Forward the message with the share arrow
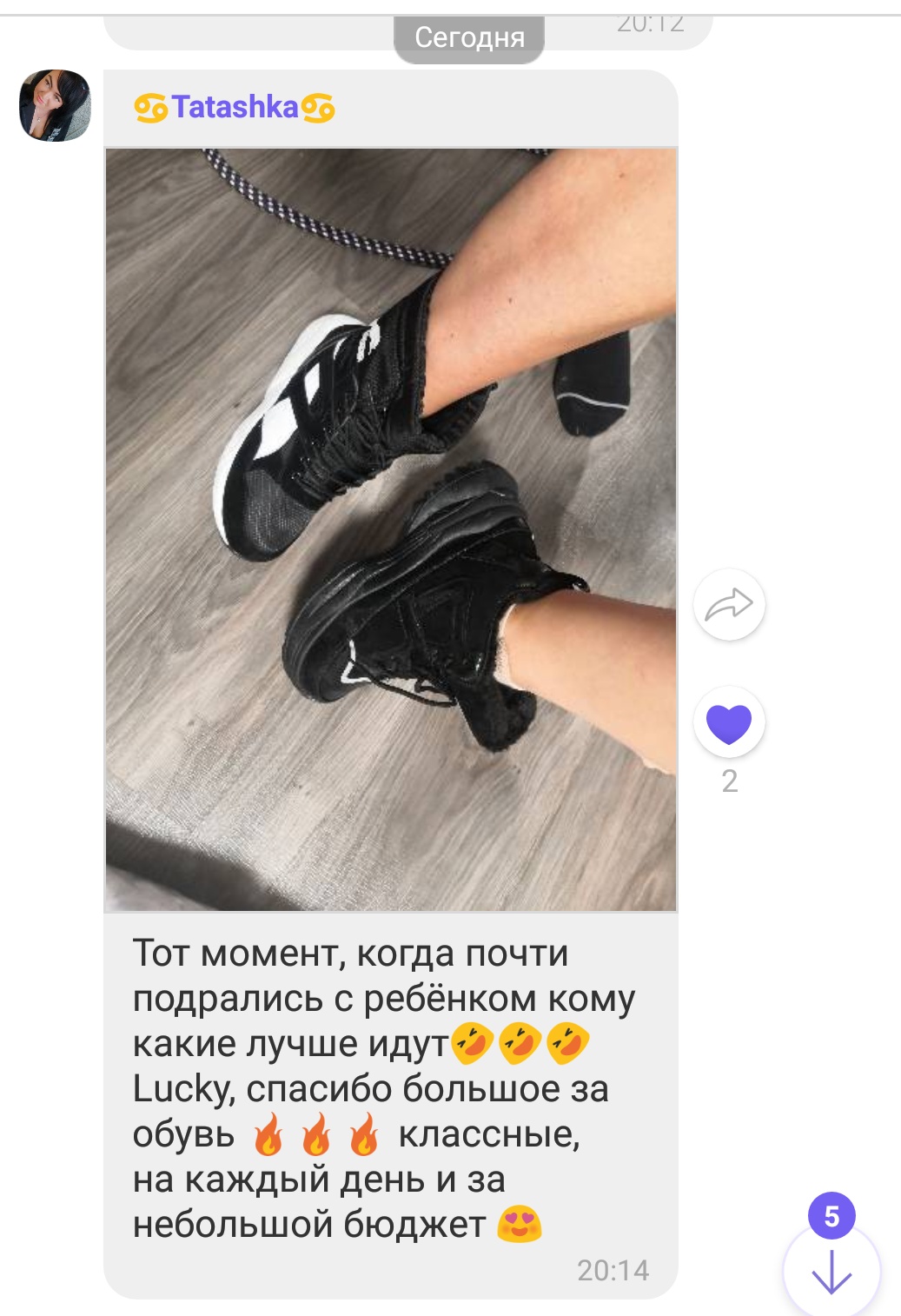The image size is (901, 1316). [729, 605]
